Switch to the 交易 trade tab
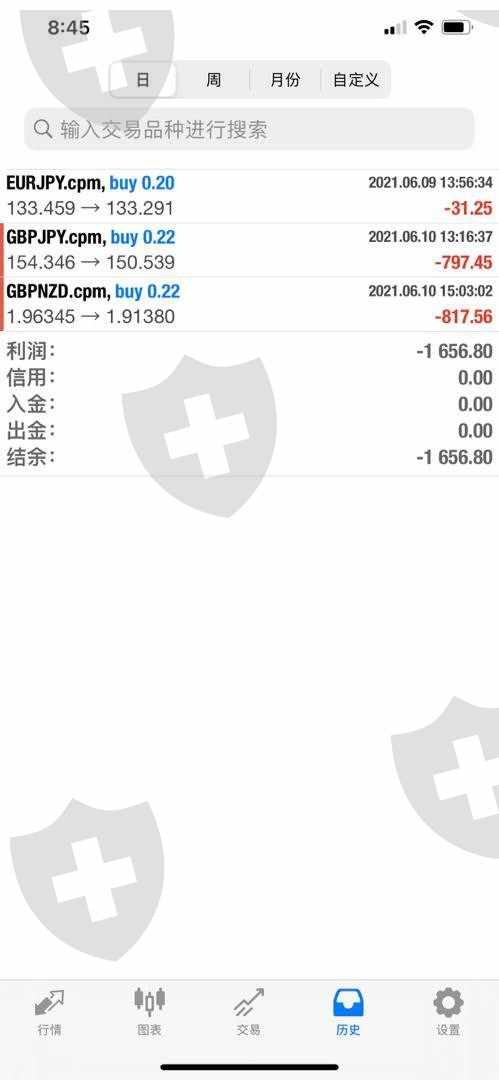This screenshot has width=499, height=1080. [x=248, y=1012]
